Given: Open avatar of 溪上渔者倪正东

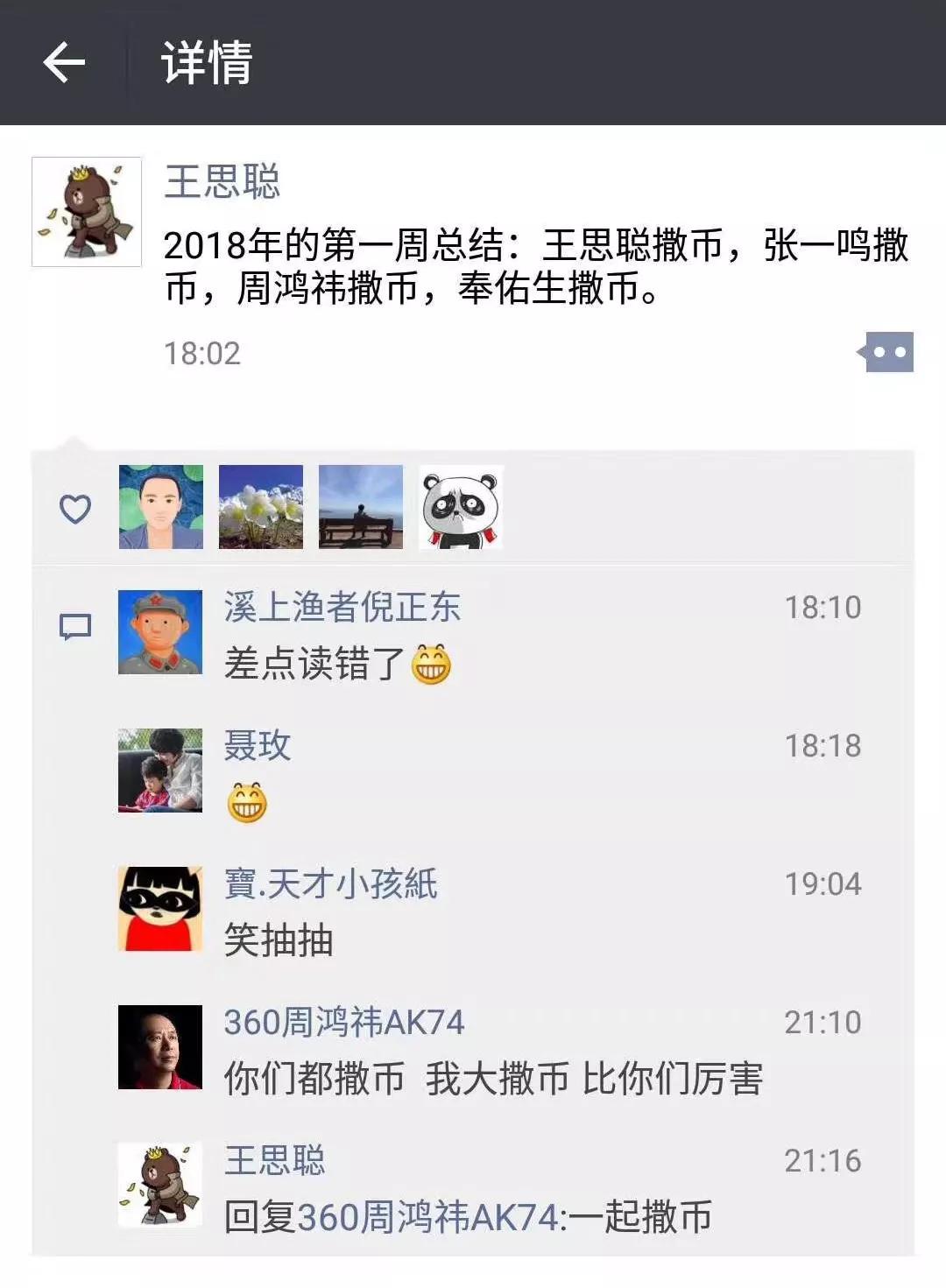Looking at the screenshot, I should point(160,632).
